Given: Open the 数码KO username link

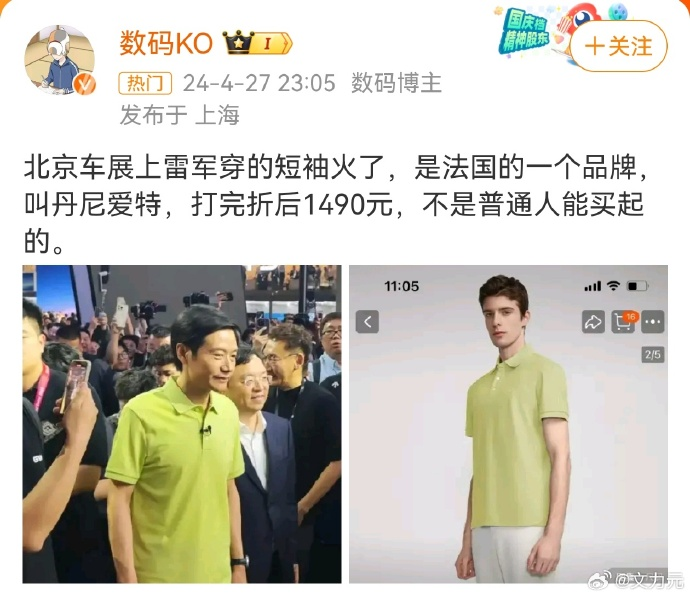Looking at the screenshot, I should click(x=165, y=43).
